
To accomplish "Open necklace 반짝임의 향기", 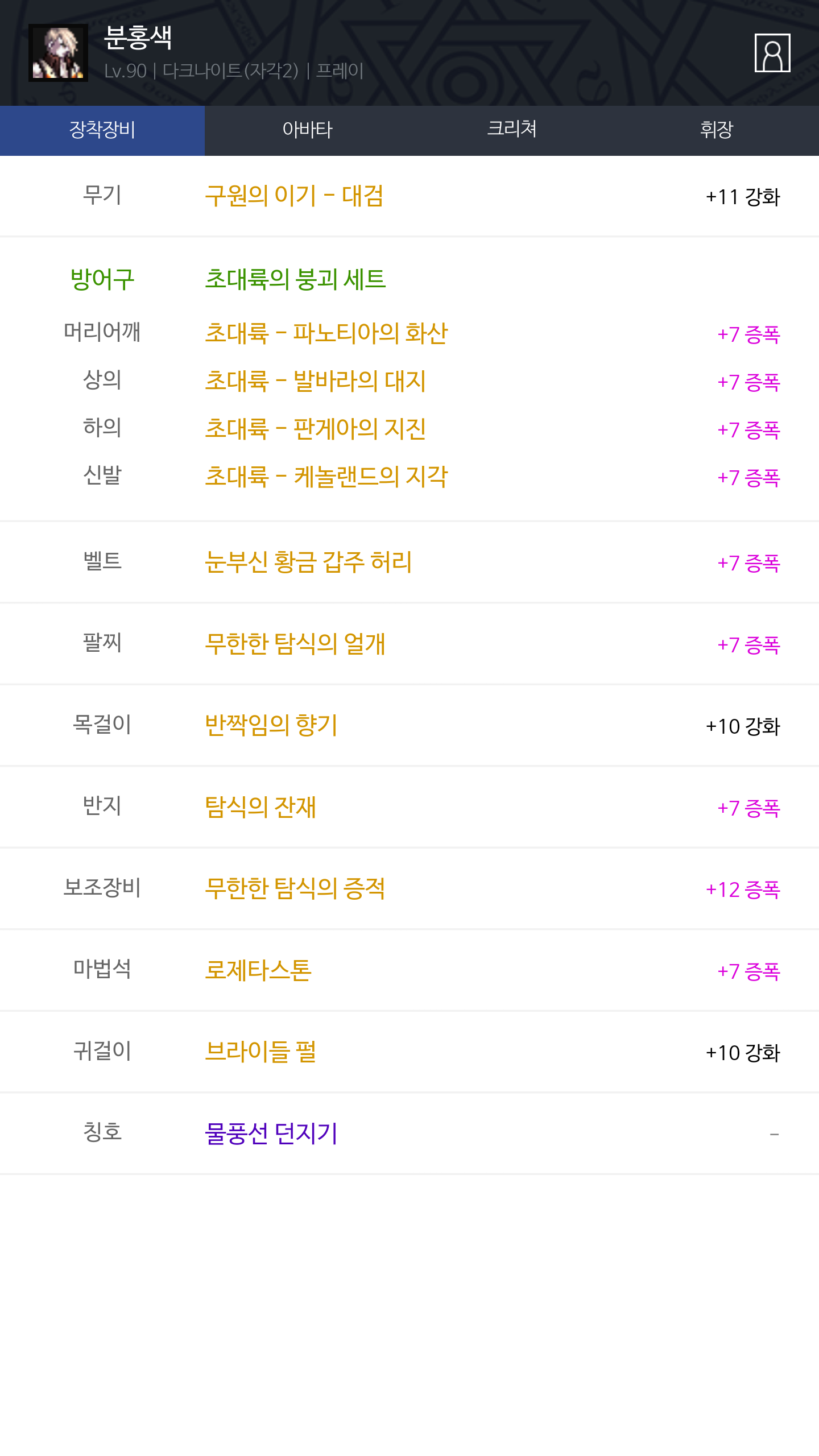I will pyautogui.click(x=271, y=726).
